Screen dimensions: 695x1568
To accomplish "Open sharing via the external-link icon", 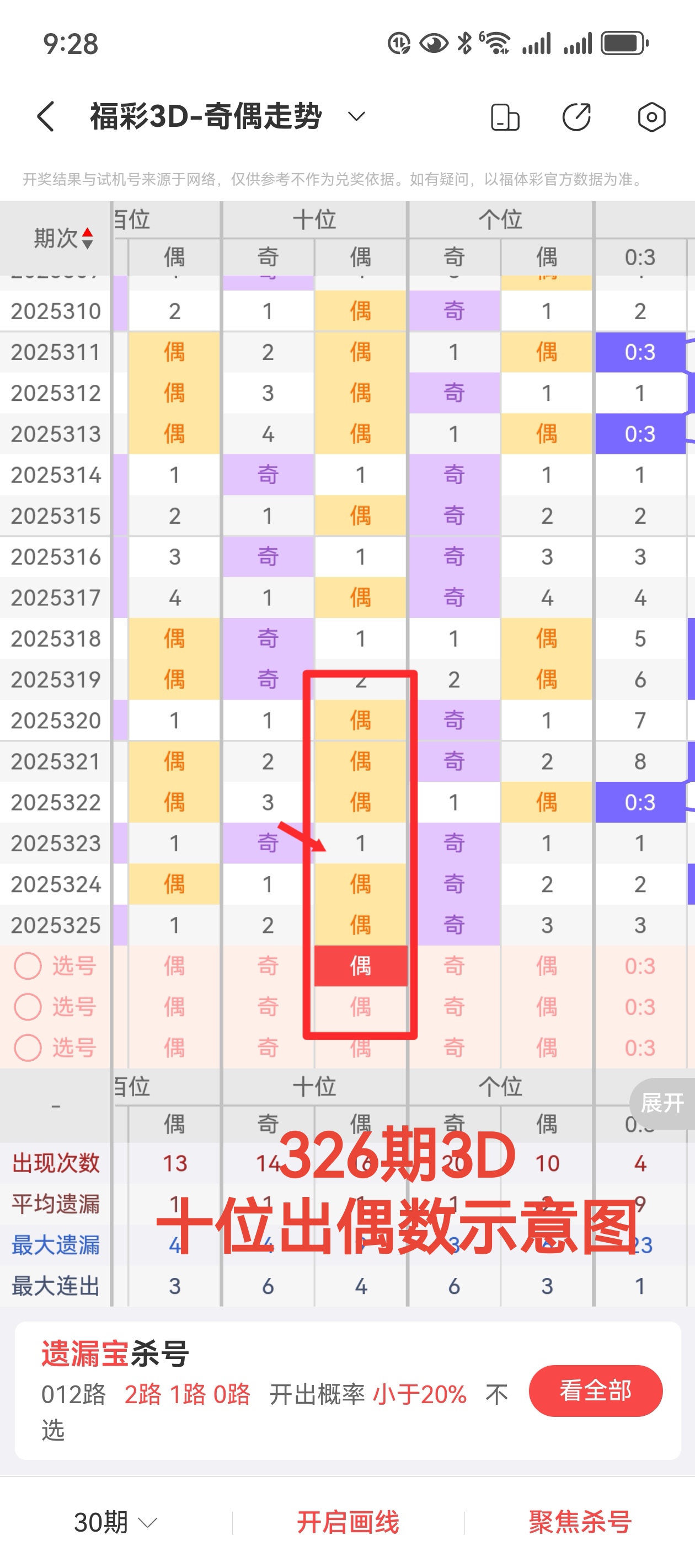I will (x=578, y=116).
